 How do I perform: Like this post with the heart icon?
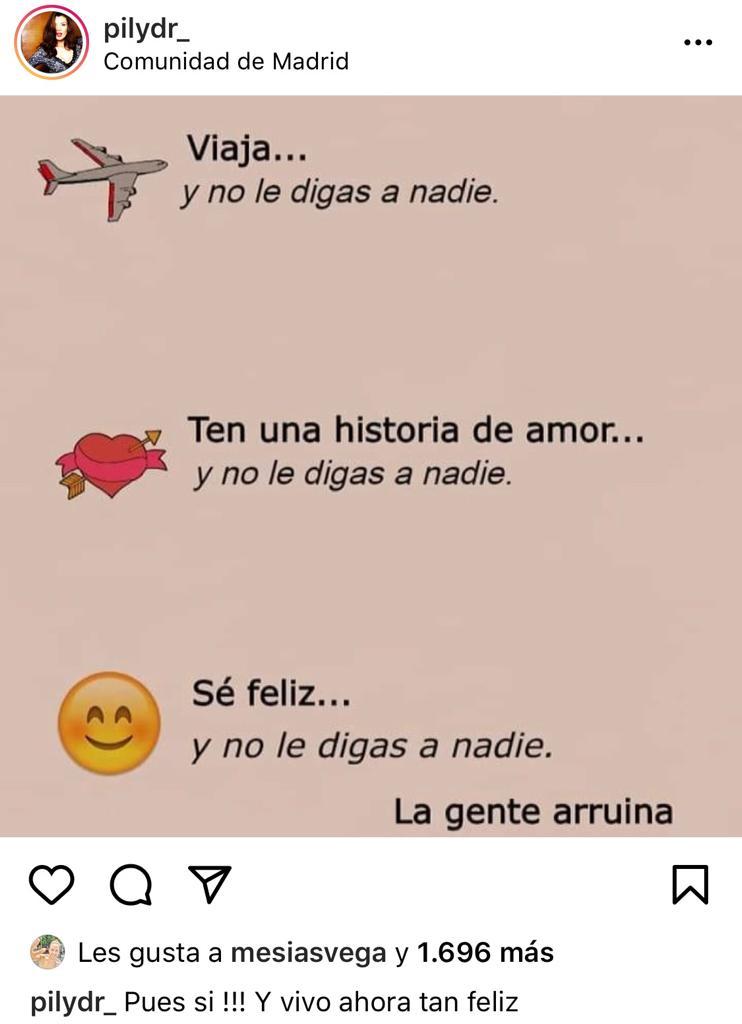(51, 885)
